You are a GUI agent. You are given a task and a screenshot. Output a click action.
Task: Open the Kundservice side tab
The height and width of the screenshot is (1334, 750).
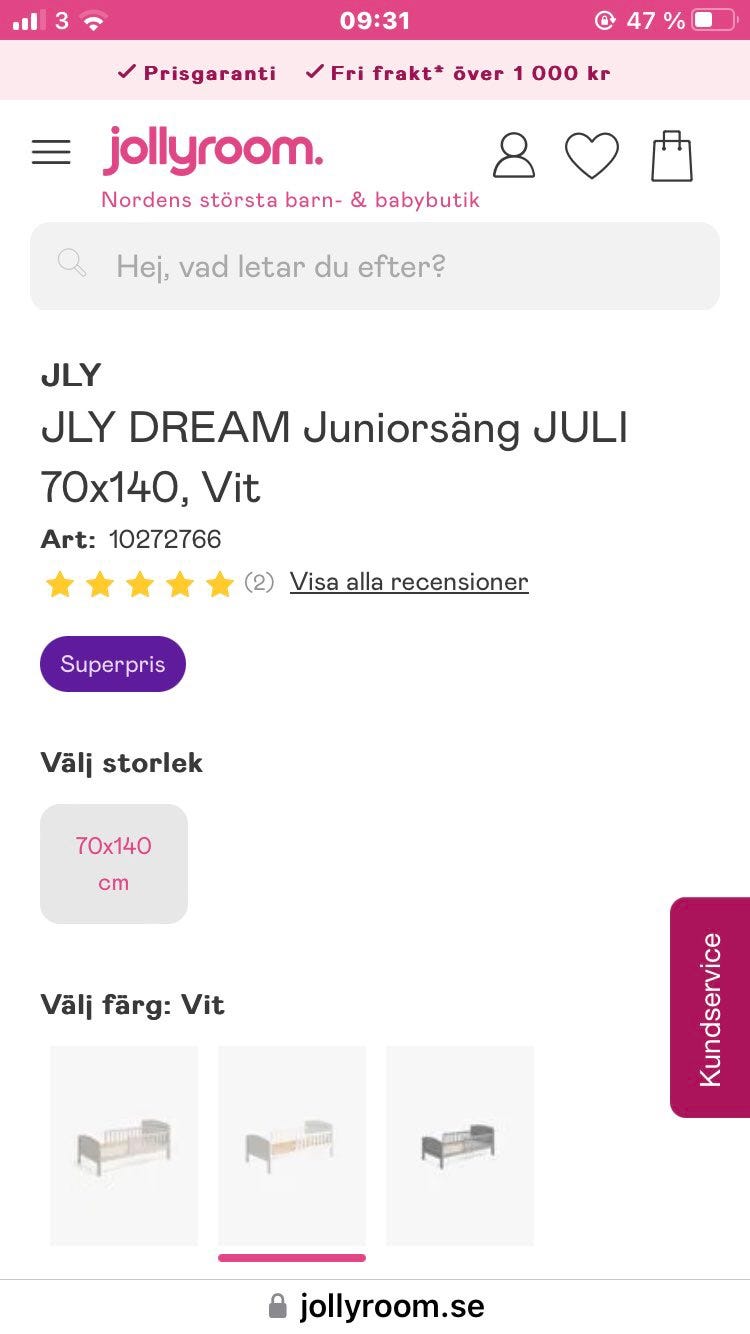pos(710,1008)
